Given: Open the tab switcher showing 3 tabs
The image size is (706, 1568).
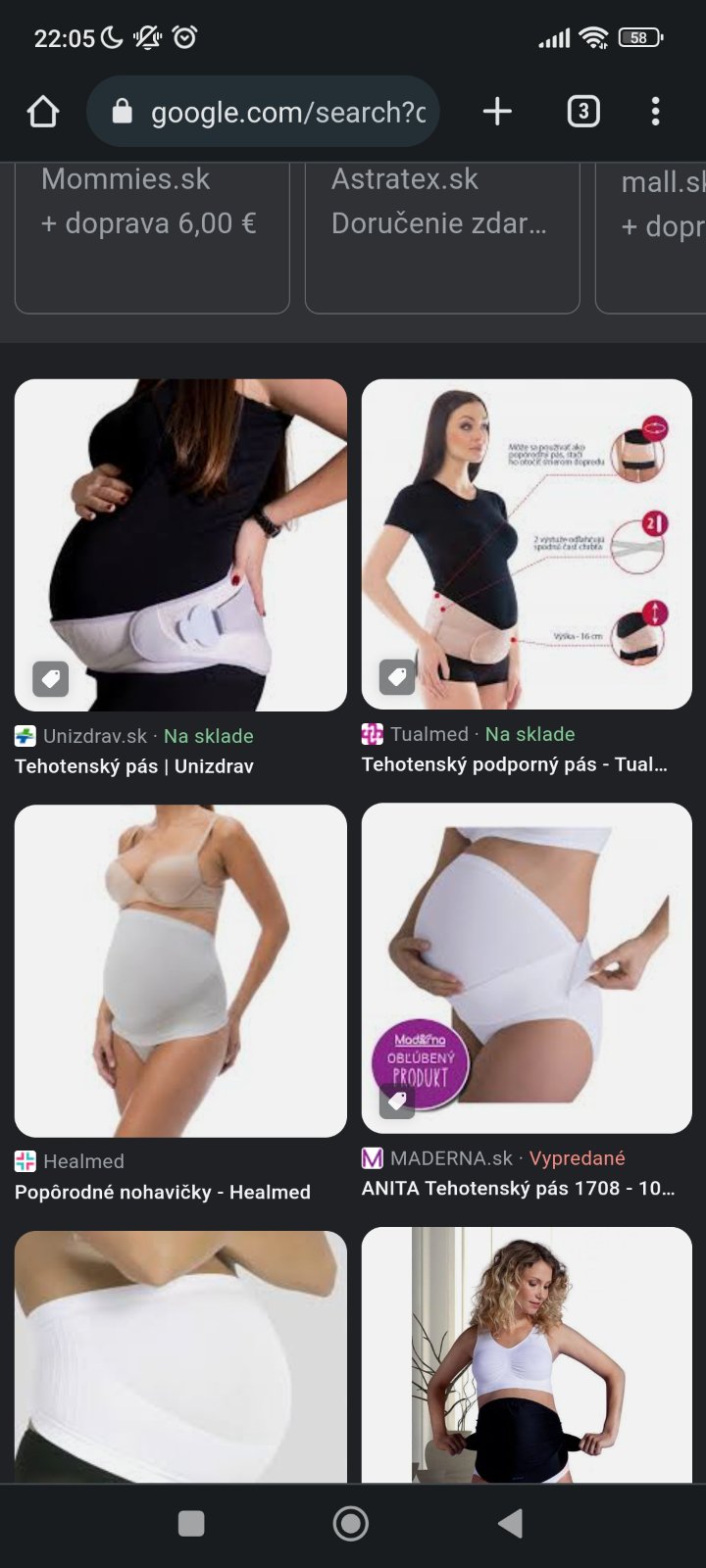Looking at the screenshot, I should (583, 112).
